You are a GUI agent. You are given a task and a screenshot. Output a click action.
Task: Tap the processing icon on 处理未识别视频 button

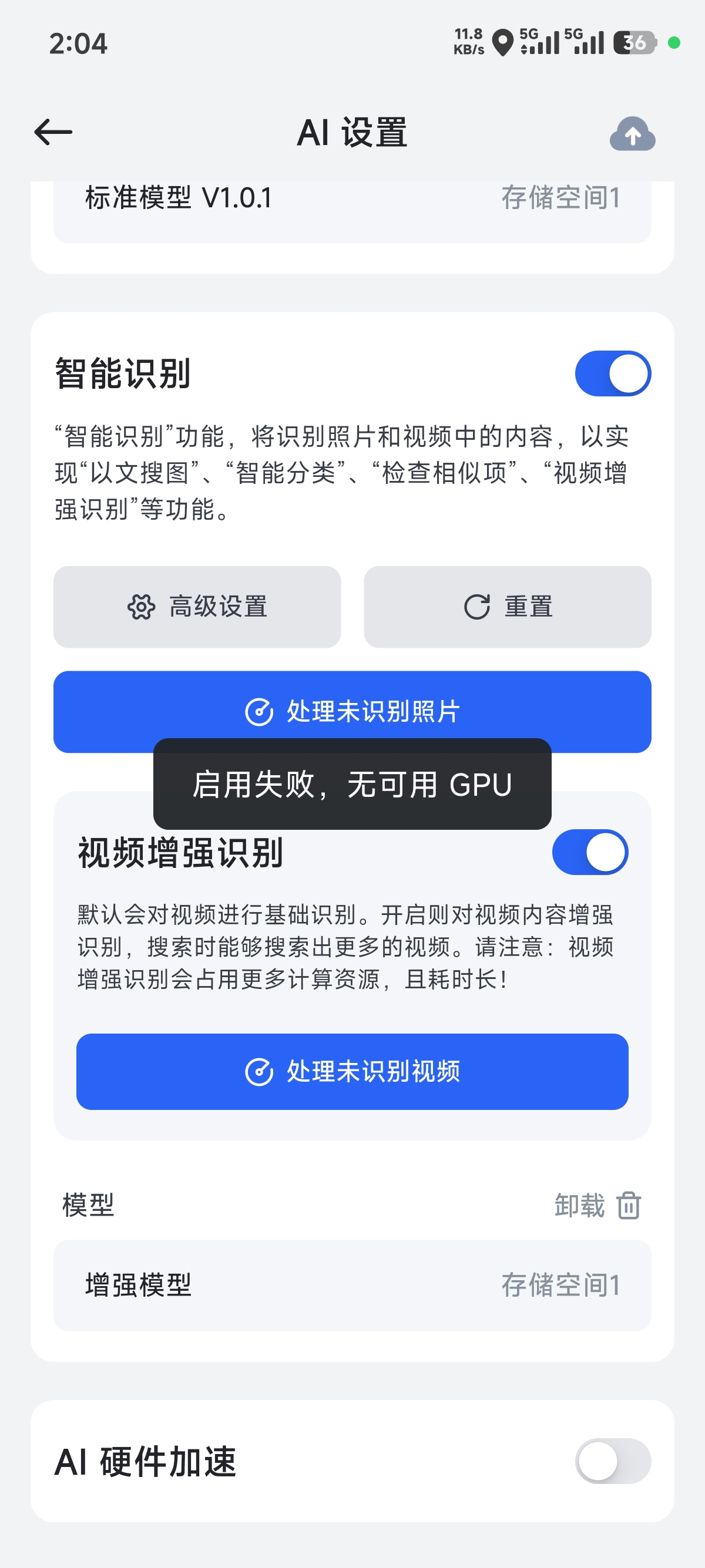(259, 1071)
